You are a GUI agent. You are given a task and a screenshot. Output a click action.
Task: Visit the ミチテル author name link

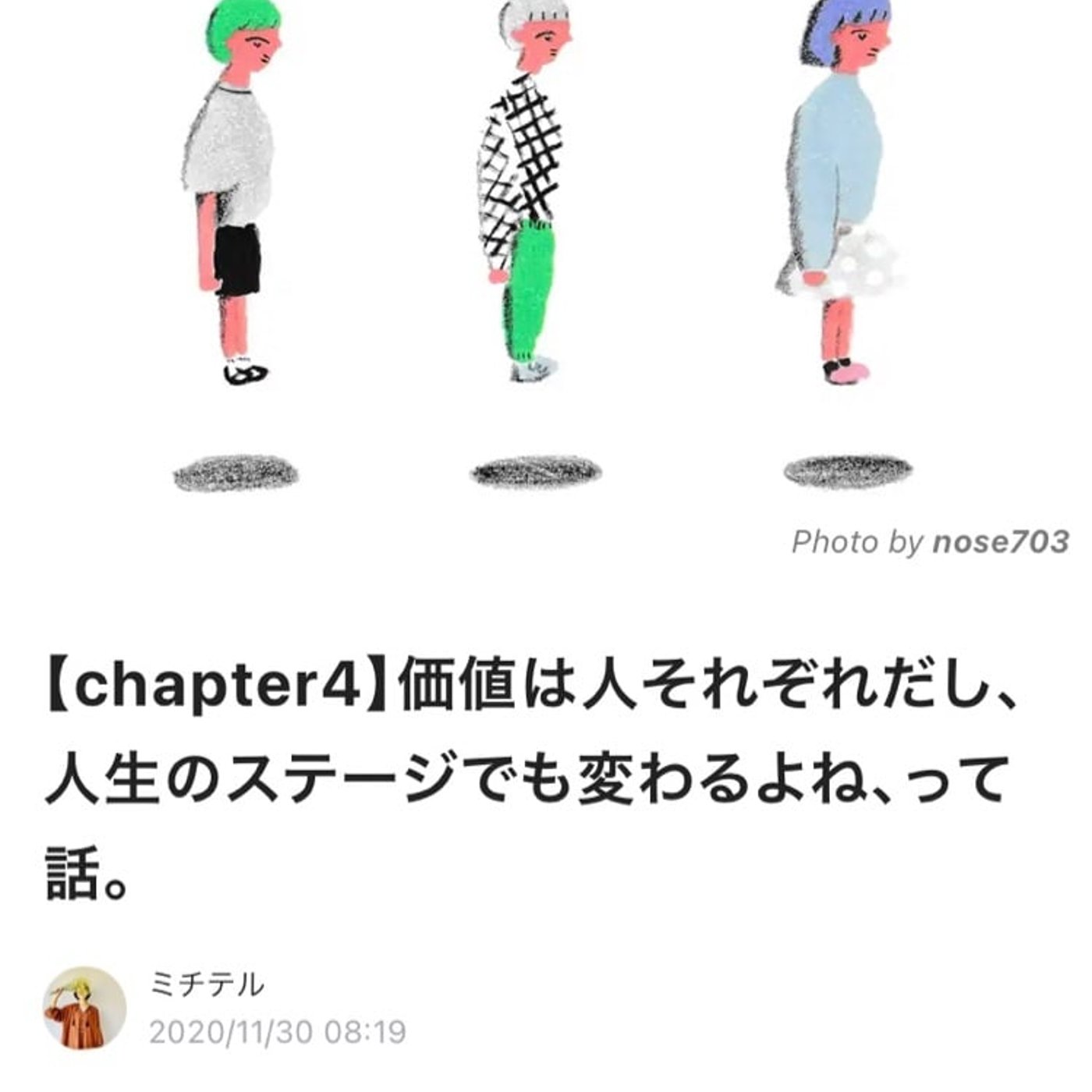(207, 986)
